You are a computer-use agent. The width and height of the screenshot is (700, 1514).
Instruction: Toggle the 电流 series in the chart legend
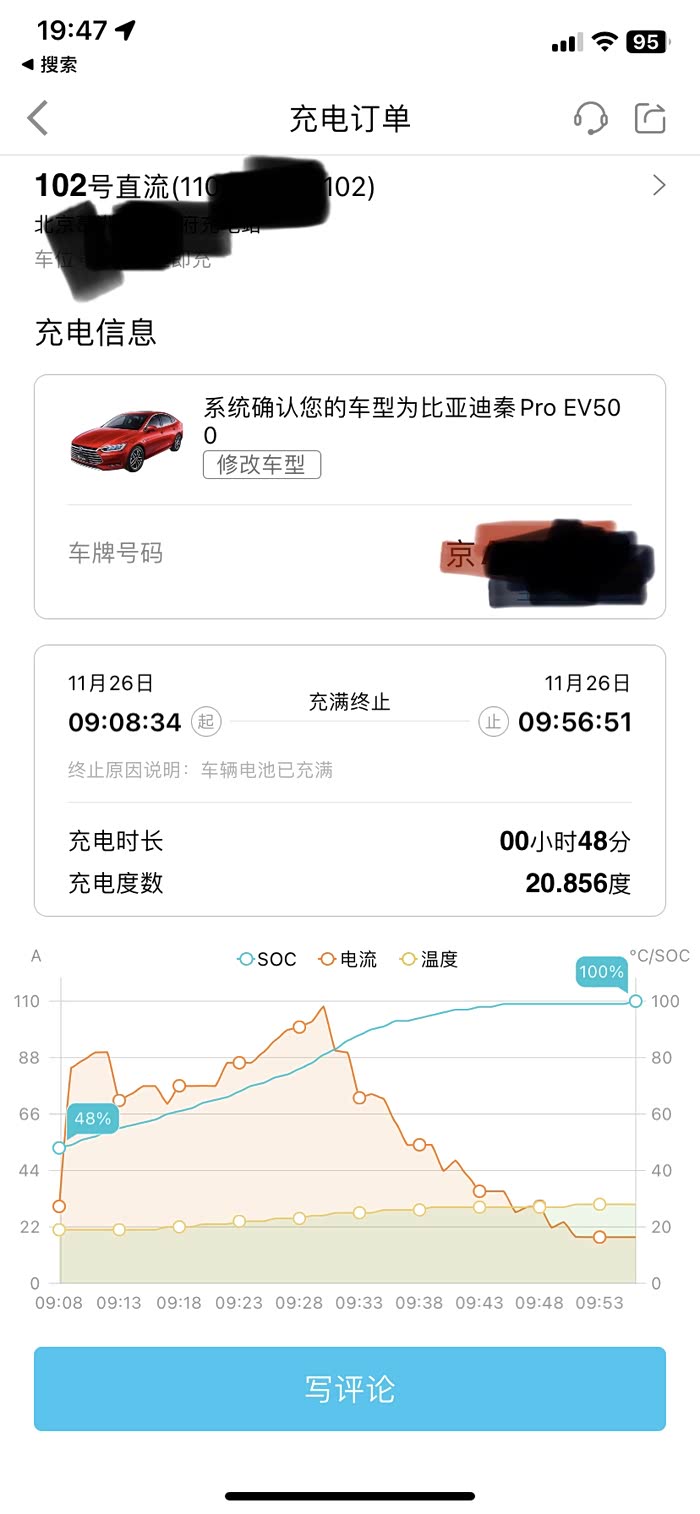348,959
